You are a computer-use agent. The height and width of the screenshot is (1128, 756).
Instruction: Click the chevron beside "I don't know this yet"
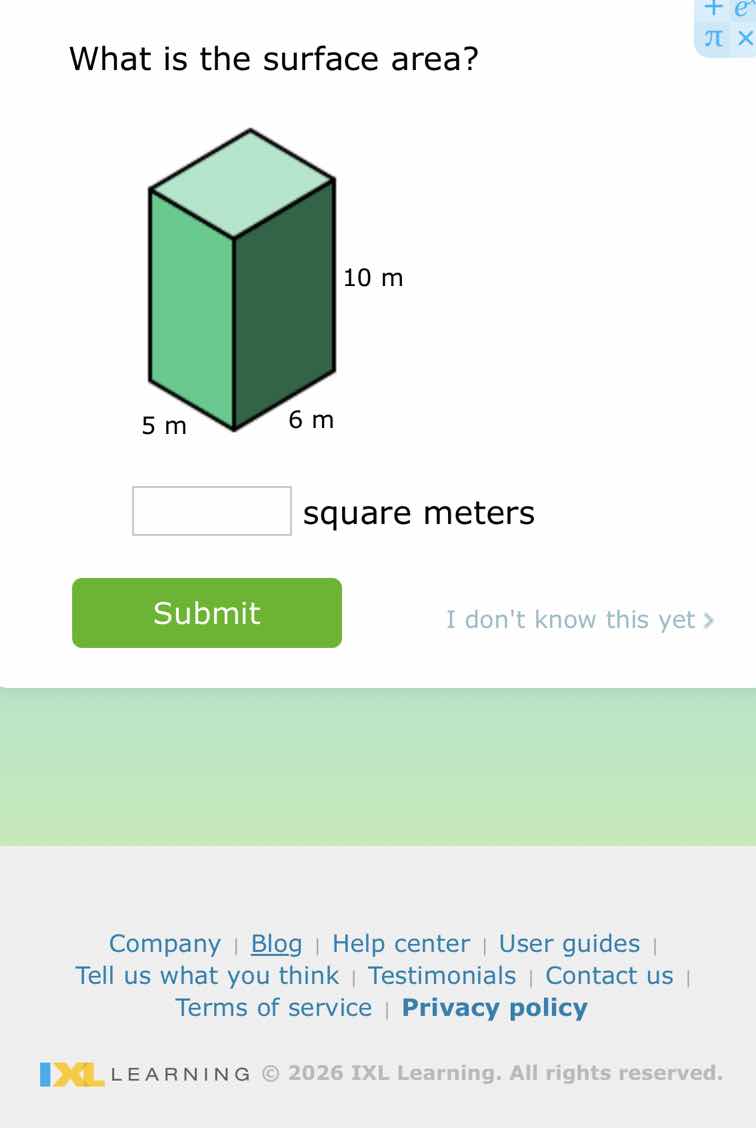point(710,619)
